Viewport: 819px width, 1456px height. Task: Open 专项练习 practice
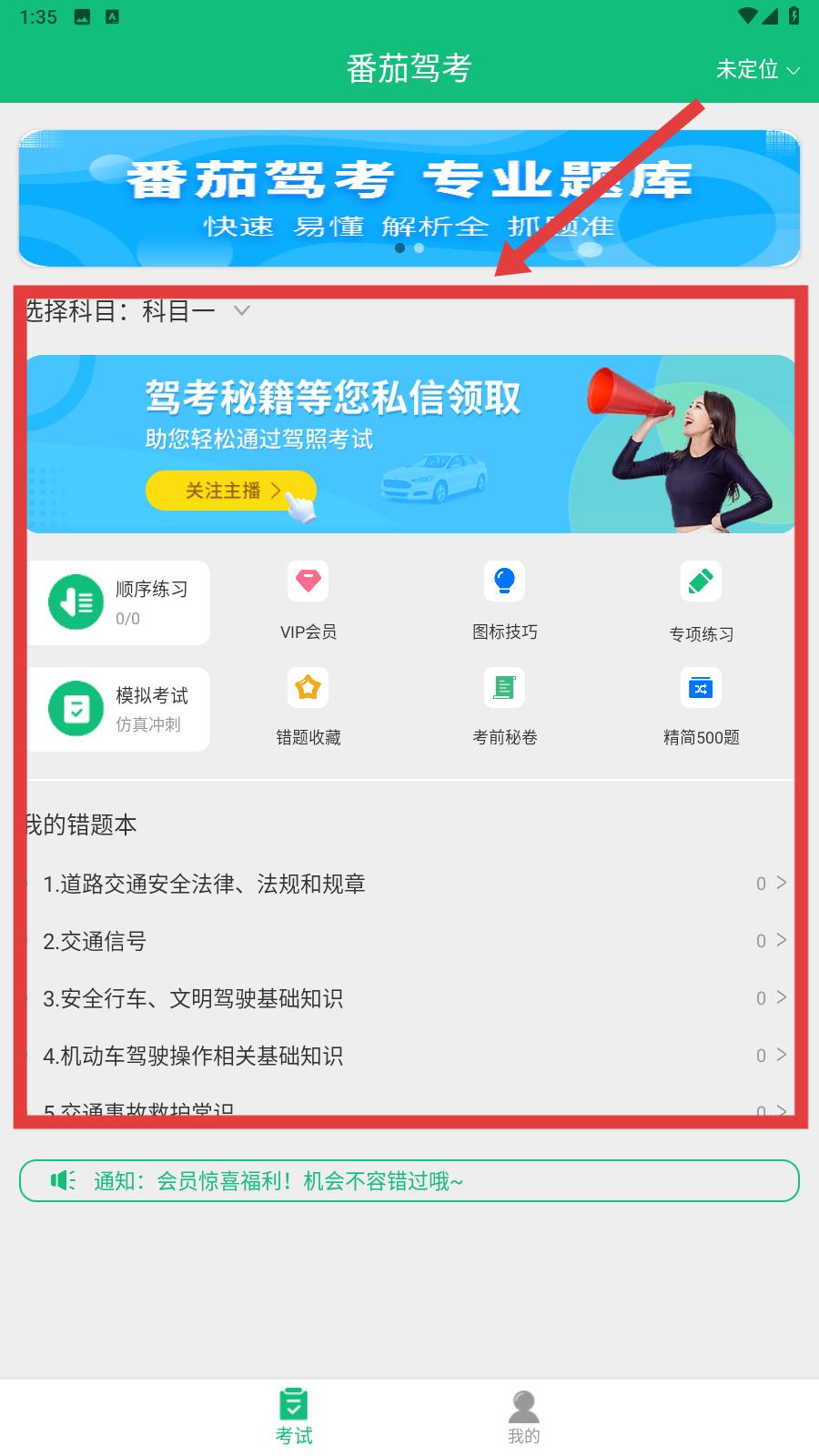[x=701, y=599]
